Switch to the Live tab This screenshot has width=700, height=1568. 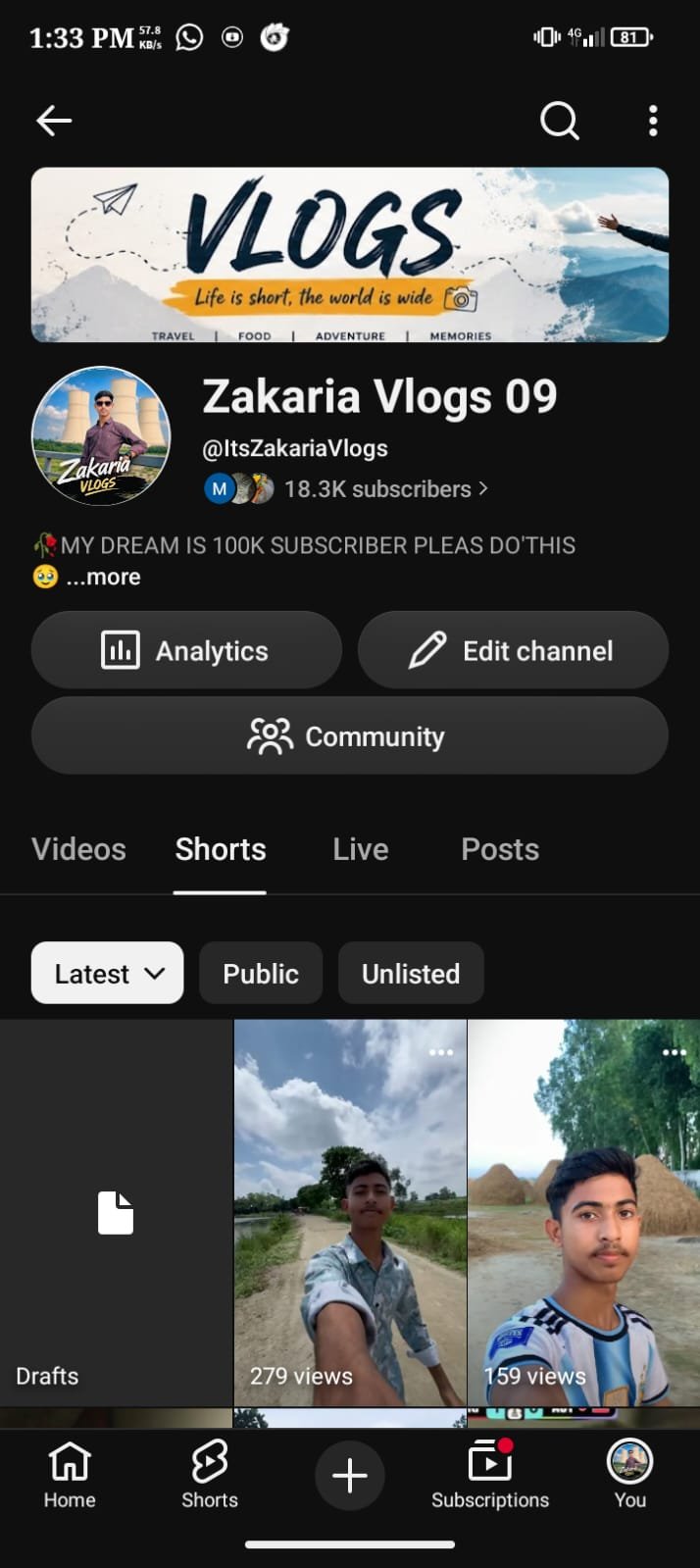pos(361,849)
